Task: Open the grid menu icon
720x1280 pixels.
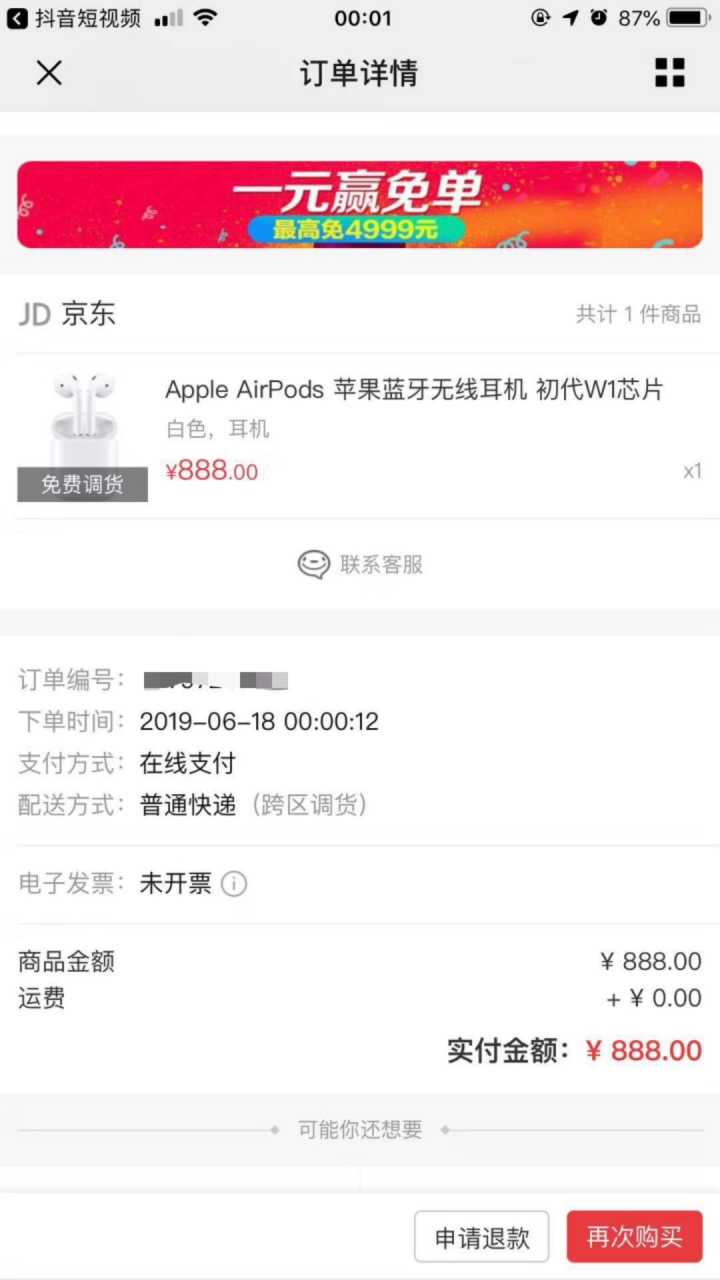Action: click(670, 73)
